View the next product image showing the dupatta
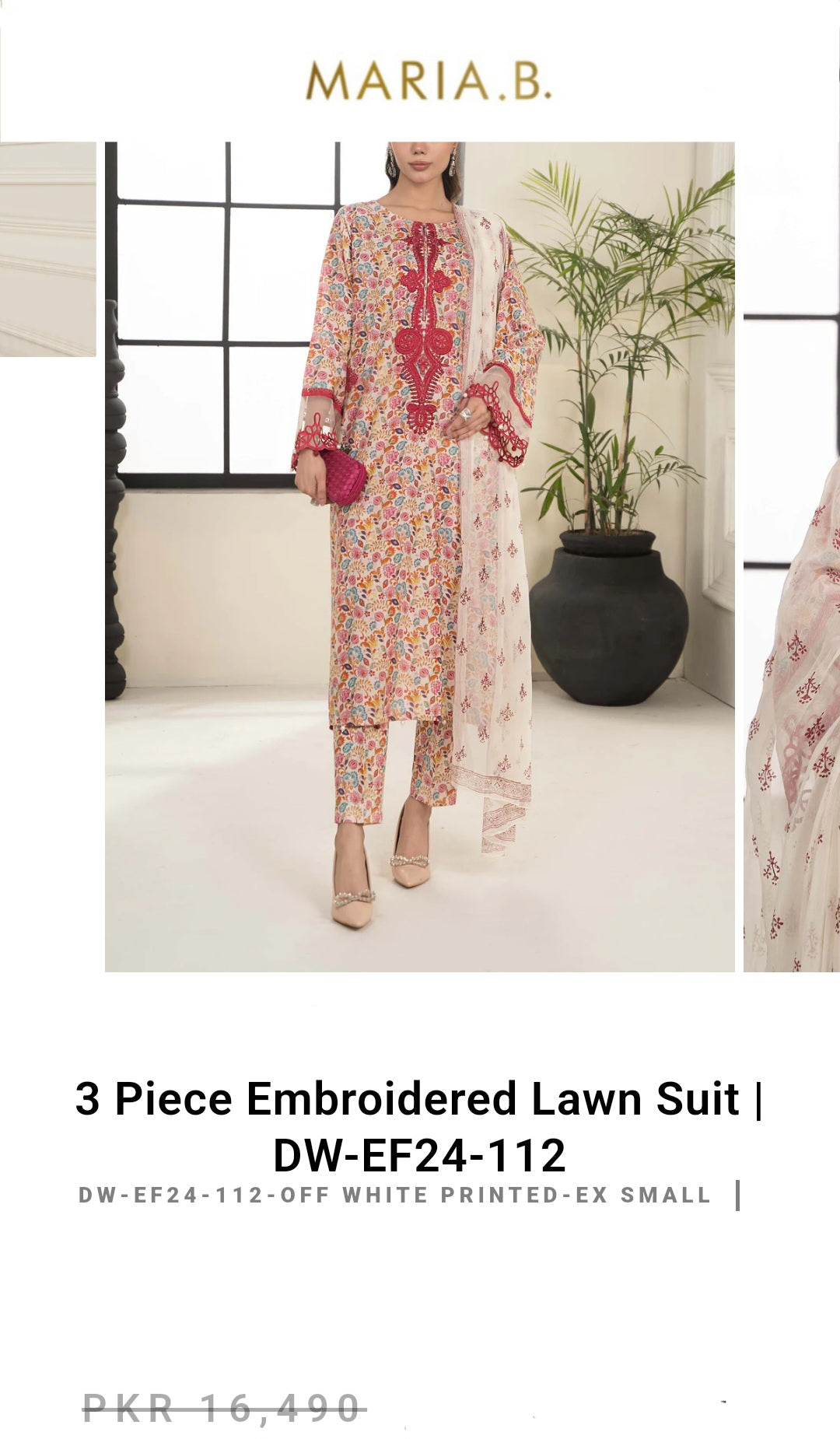The height and width of the screenshot is (1439, 840). tap(792, 556)
